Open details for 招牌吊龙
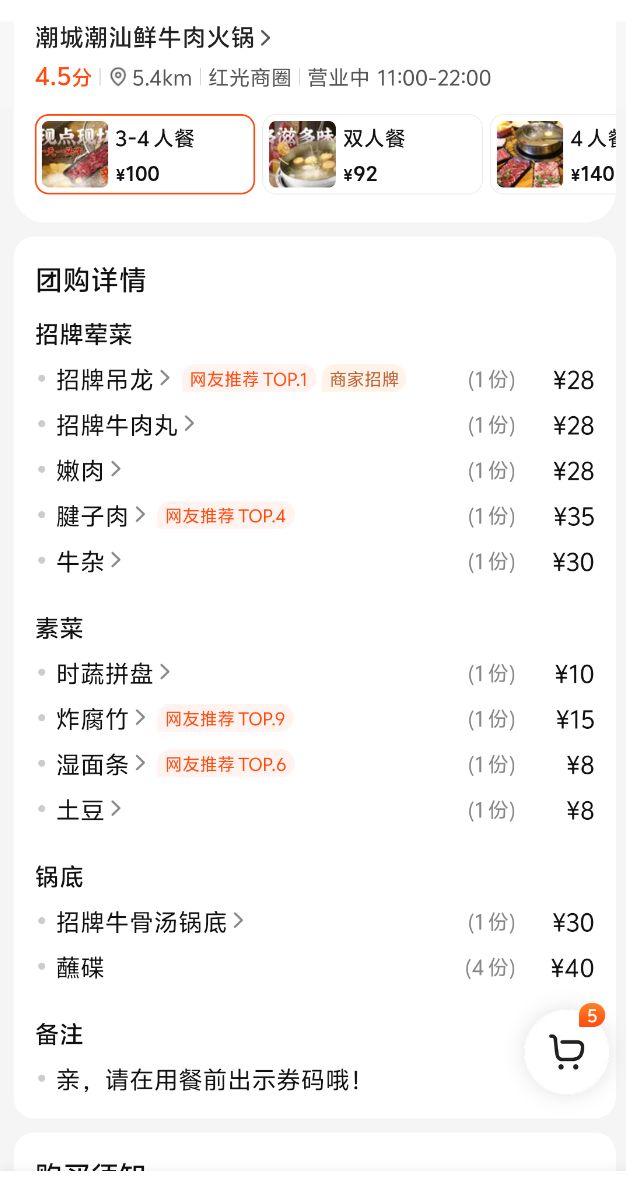 pos(113,379)
